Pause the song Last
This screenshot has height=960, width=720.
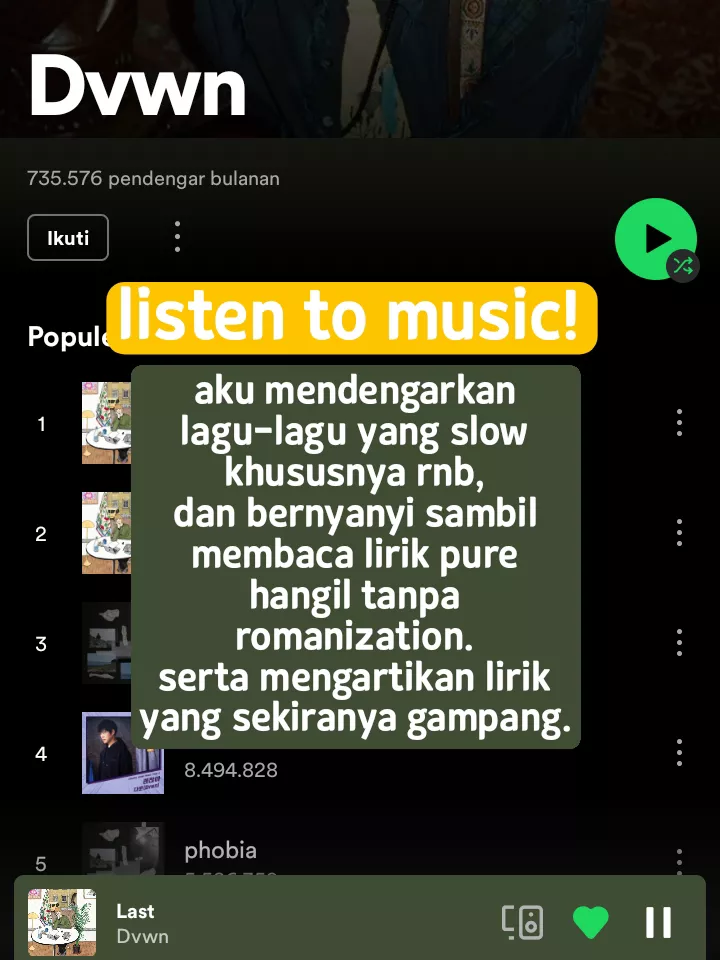(658, 922)
